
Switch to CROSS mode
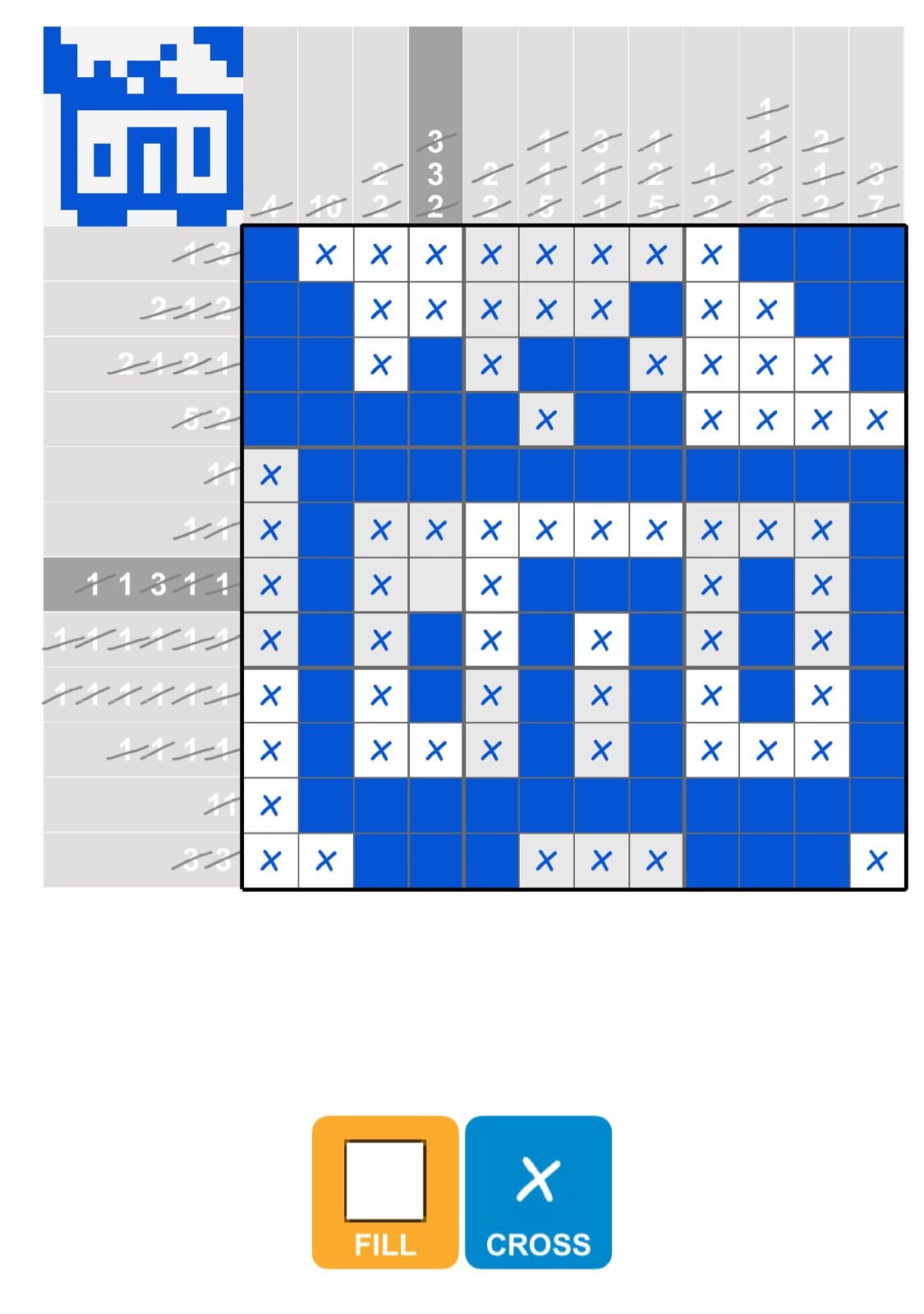[538, 1192]
